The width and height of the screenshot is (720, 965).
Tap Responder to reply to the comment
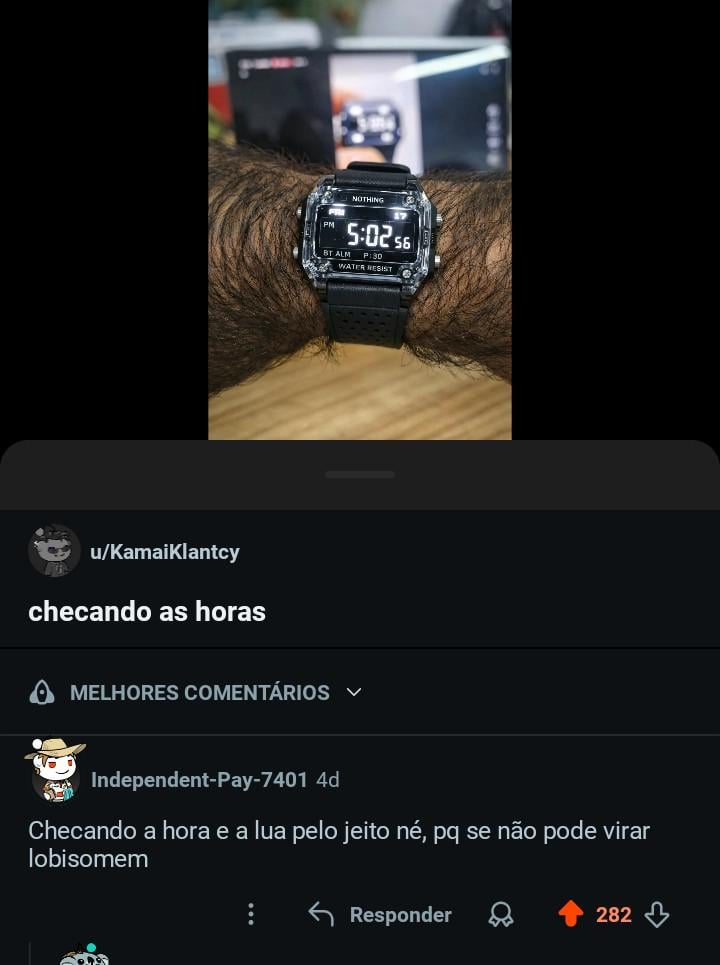380,914
